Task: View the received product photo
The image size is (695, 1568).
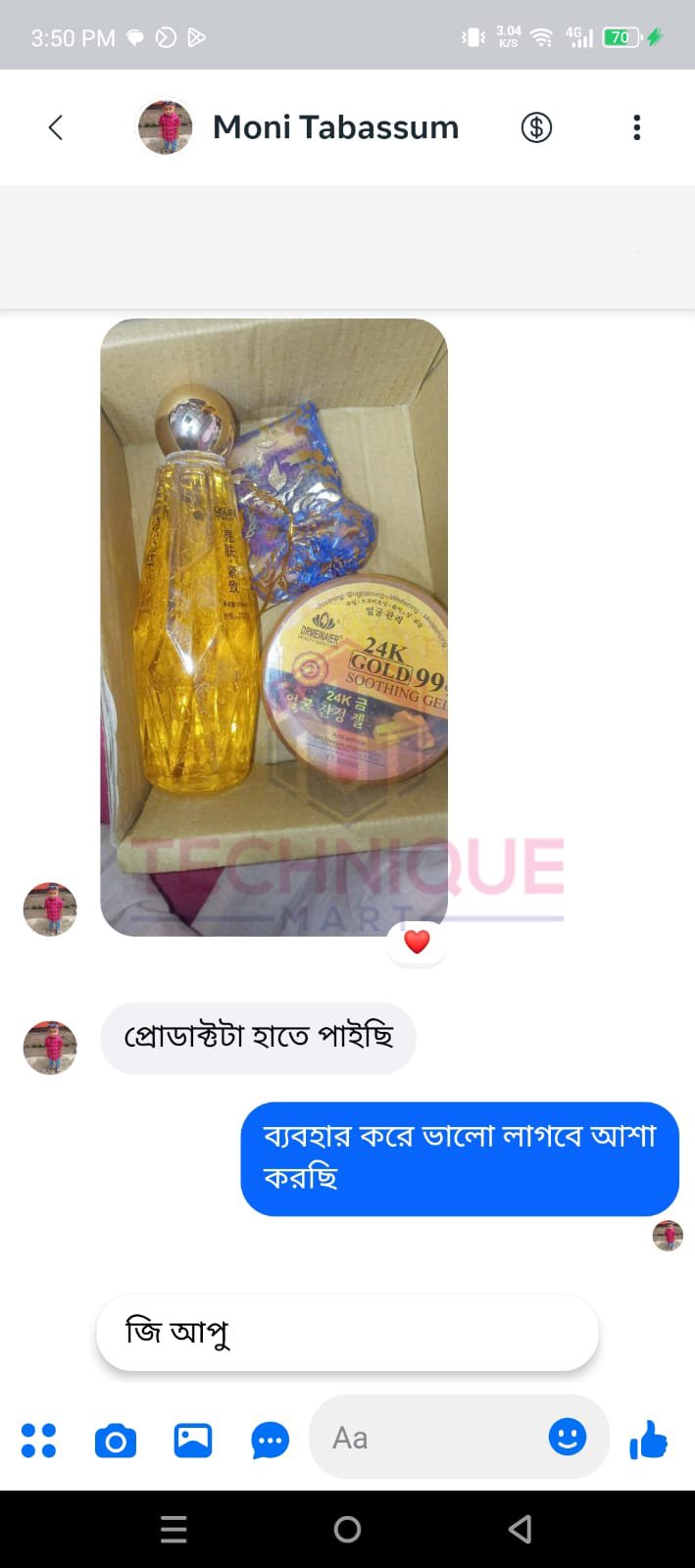Action: (273, 627)
